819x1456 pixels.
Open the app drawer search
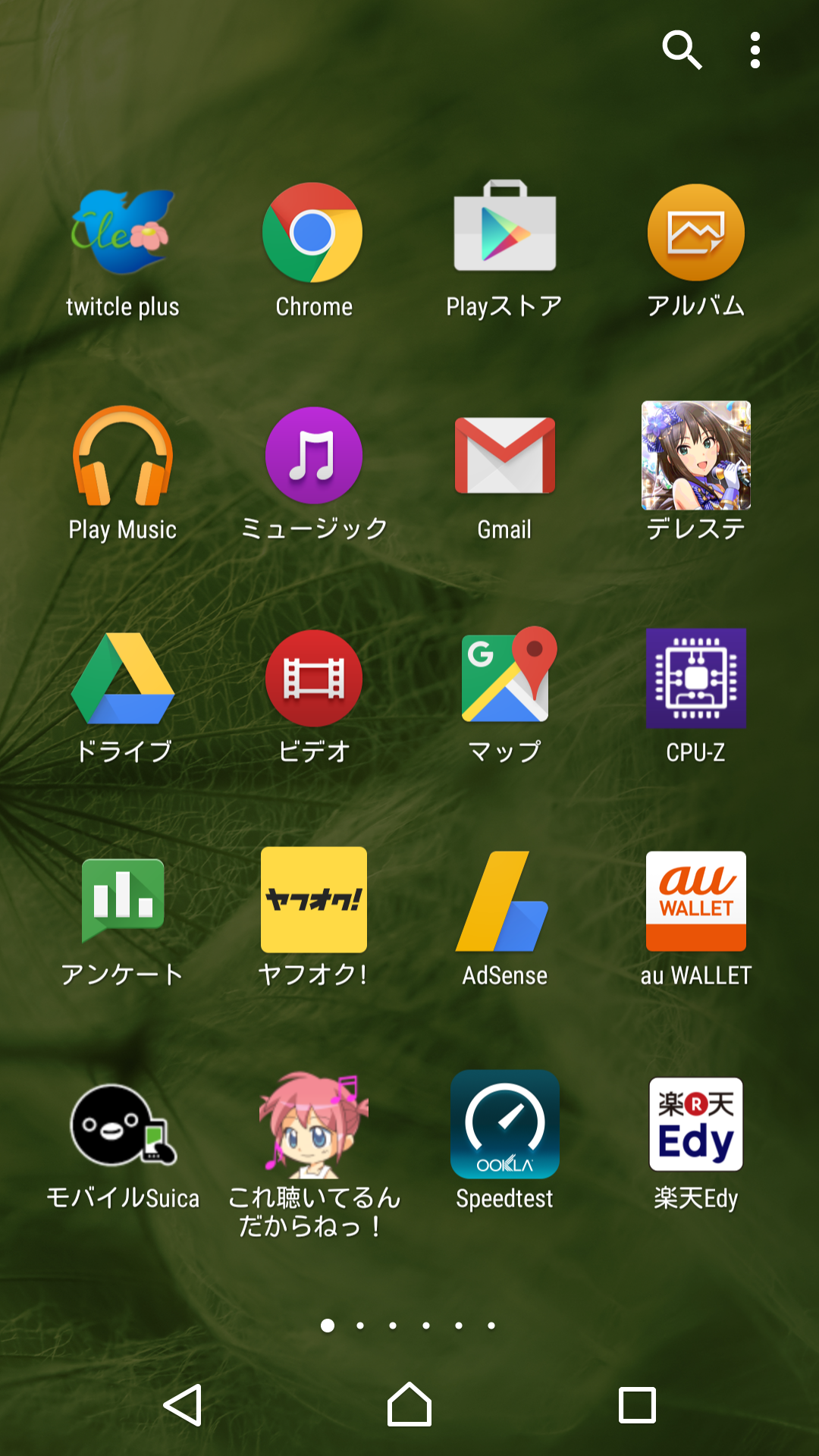click(681, 50)
